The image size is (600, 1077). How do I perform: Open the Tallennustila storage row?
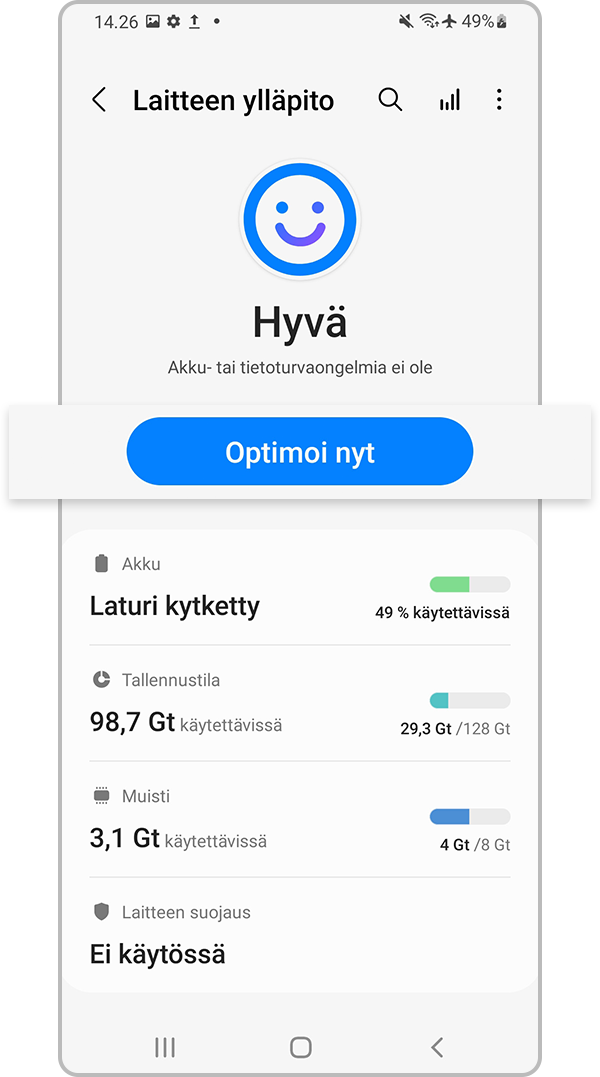[x=299, y=704]
